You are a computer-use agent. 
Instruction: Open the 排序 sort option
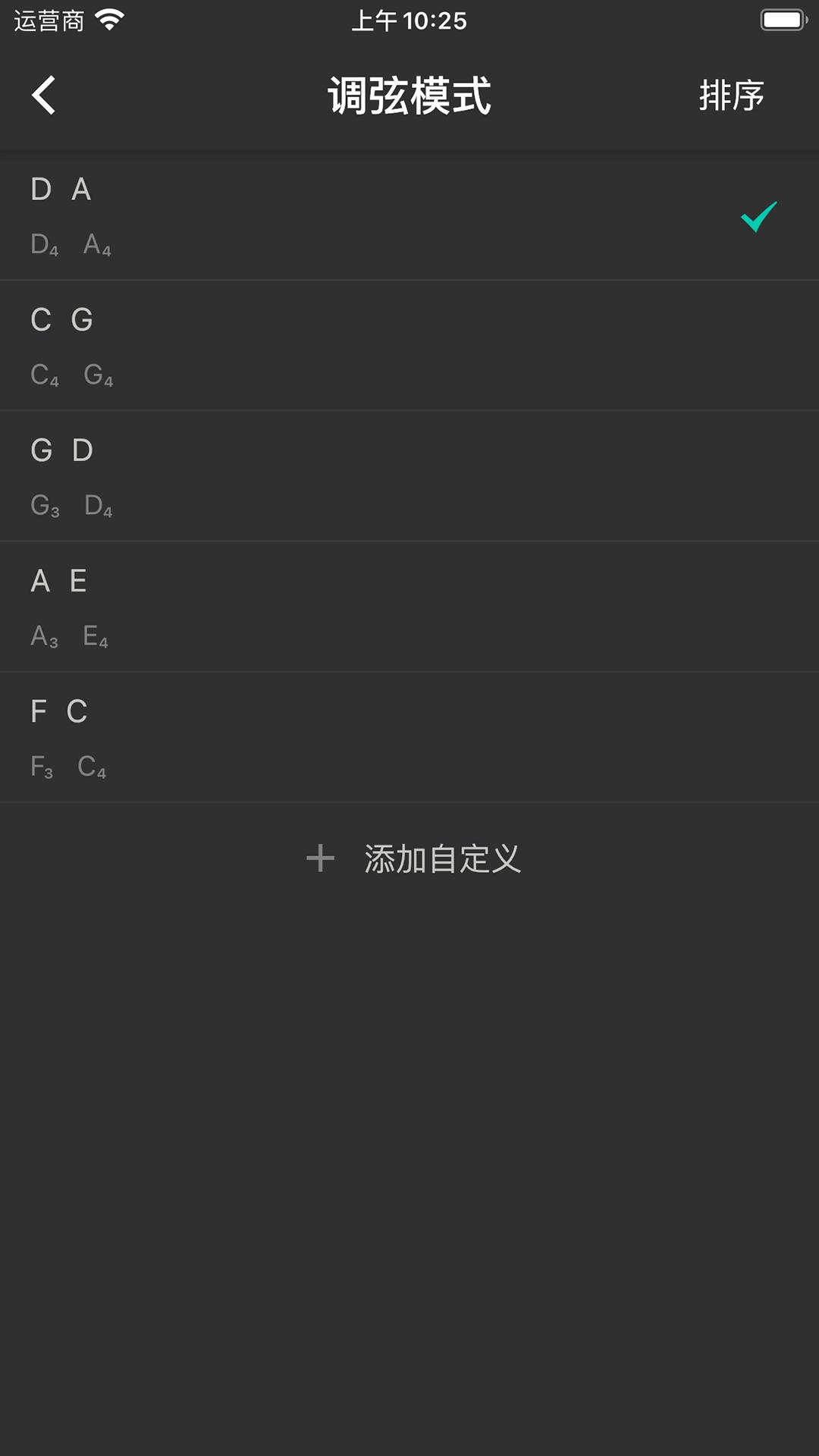pyautogui.click(x=730, y=96)
